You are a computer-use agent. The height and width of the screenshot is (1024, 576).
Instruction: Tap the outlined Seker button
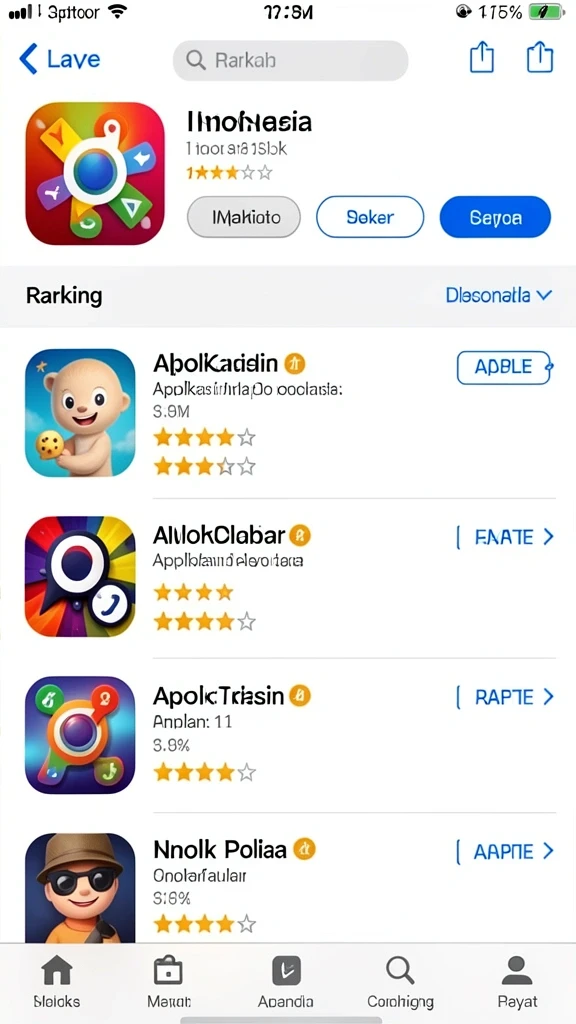370,217
